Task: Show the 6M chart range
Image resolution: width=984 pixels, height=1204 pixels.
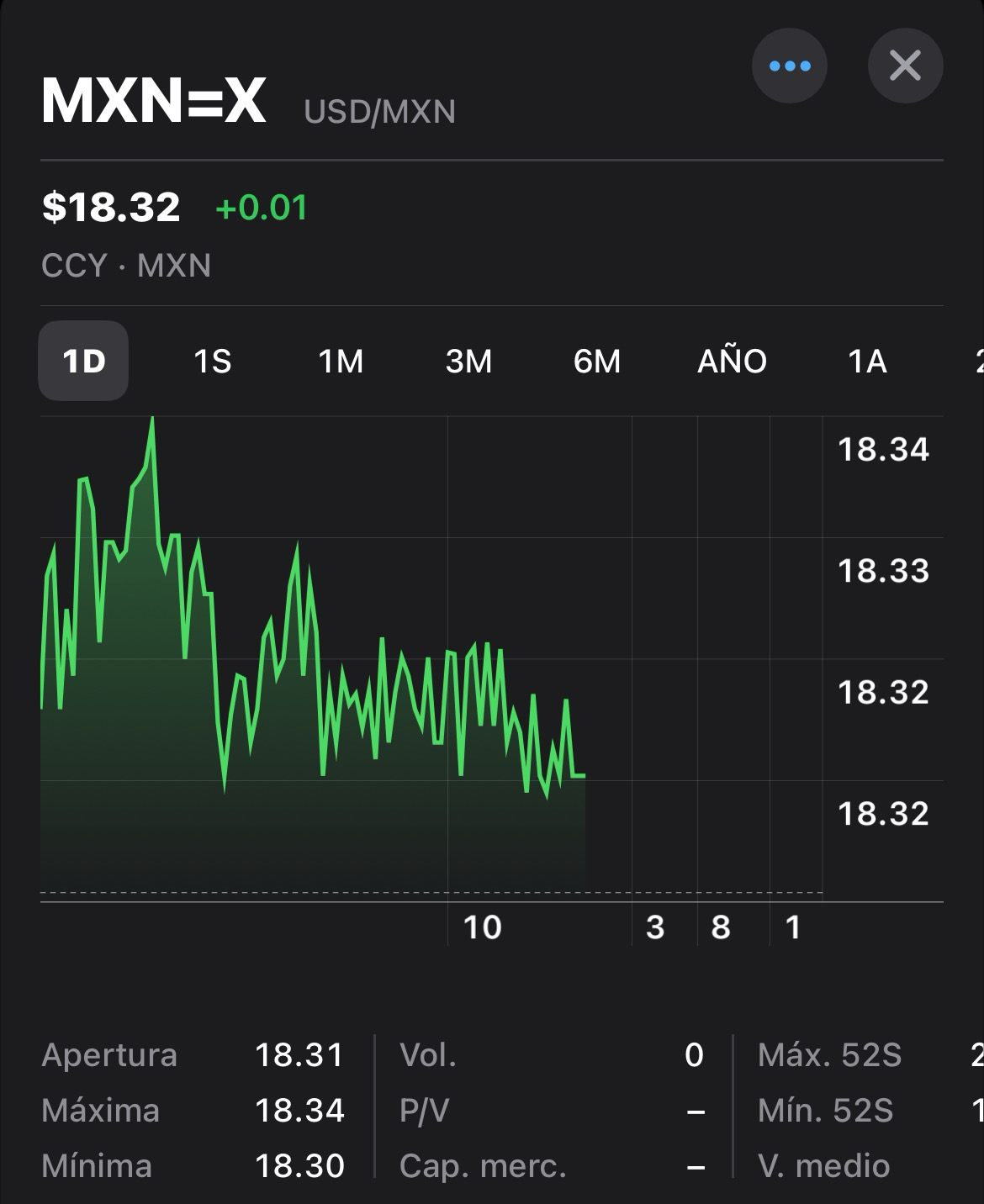Action: (597, 362)
